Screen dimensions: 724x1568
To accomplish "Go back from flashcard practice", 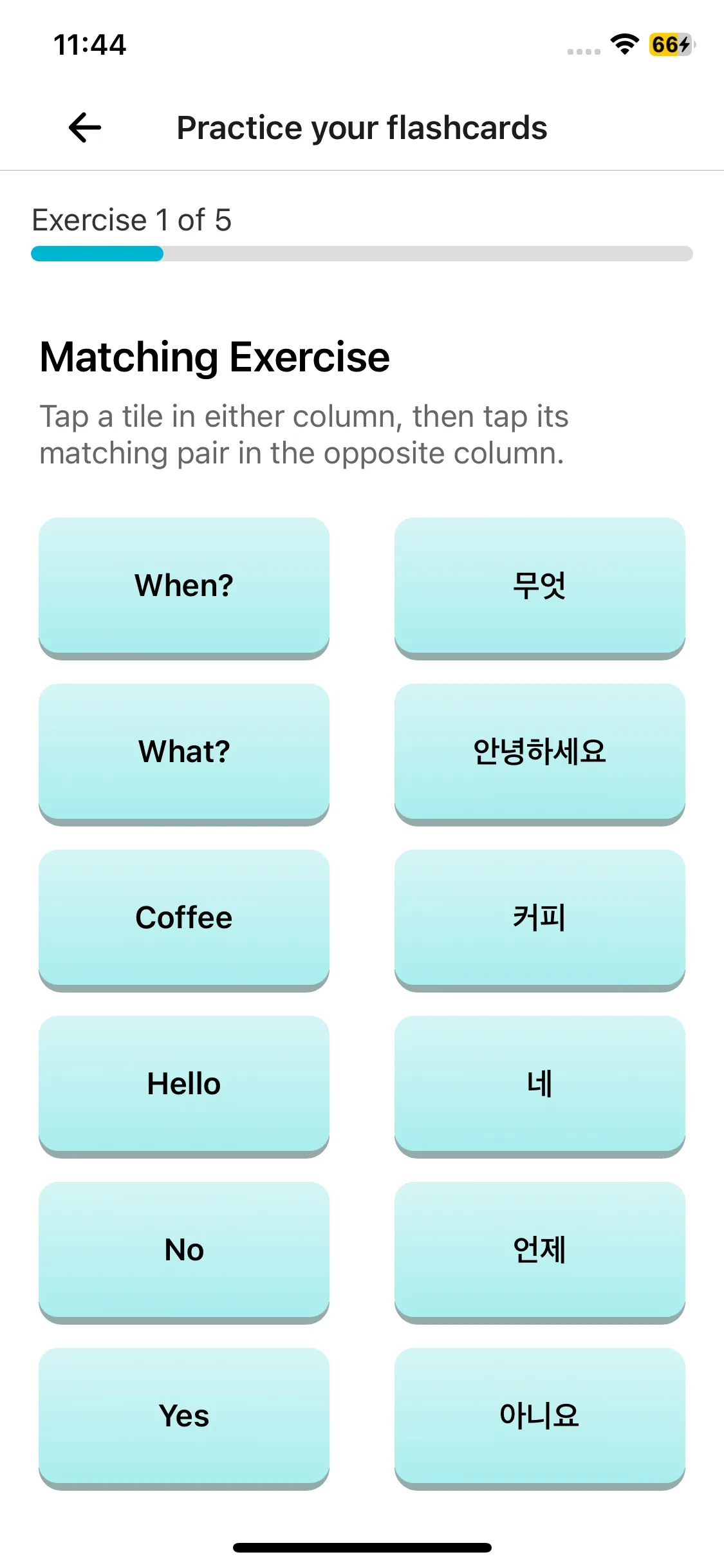I will click(85, 127).
